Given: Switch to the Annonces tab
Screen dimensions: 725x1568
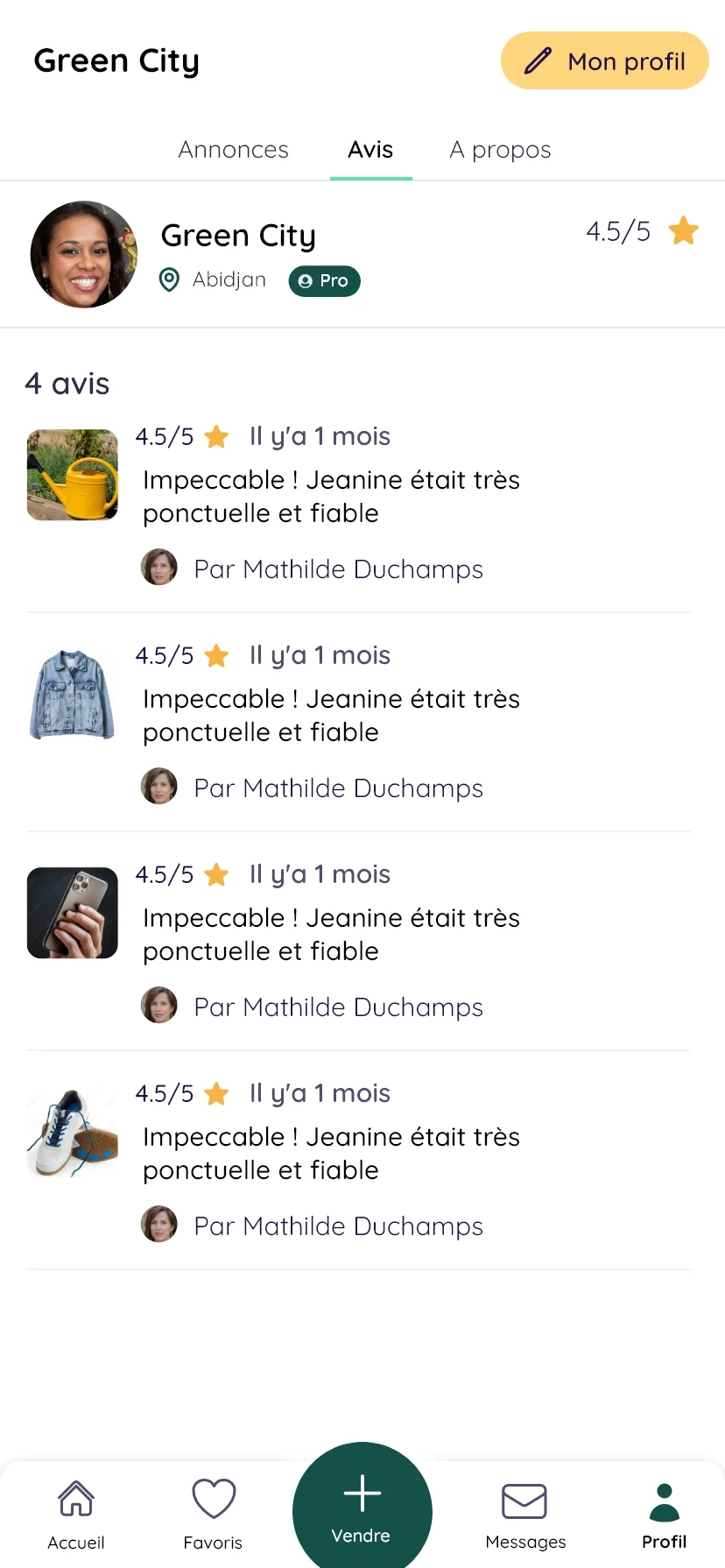Looking at the screenshot, I should [x=233, y=150].
